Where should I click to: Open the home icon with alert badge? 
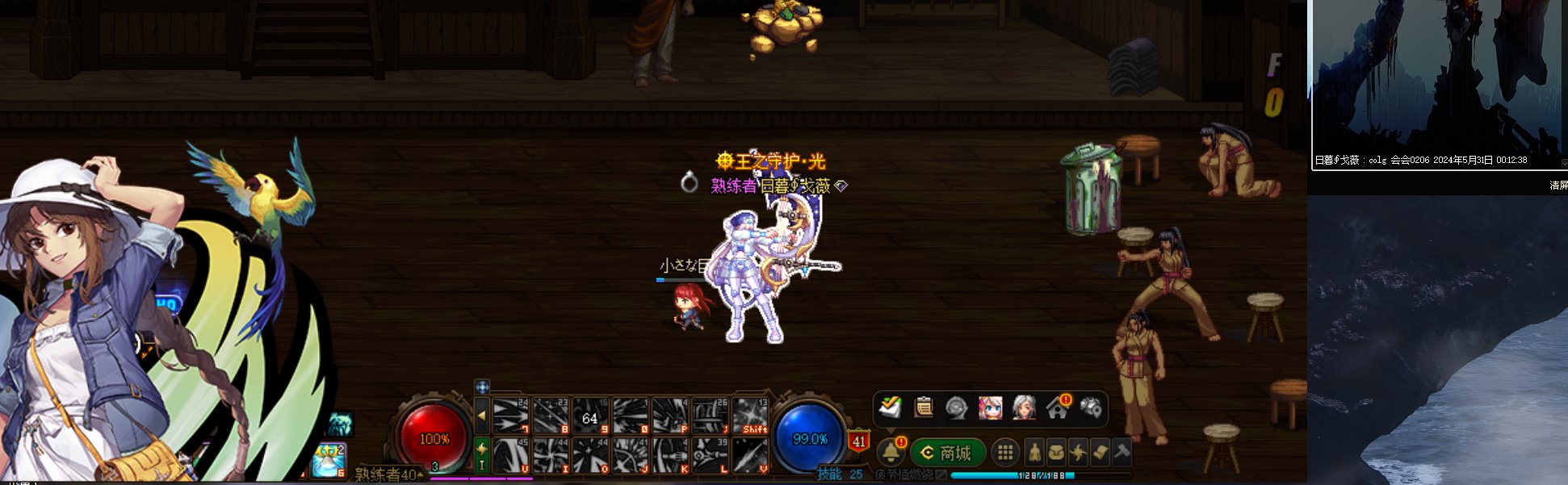tap(1057, 408)
